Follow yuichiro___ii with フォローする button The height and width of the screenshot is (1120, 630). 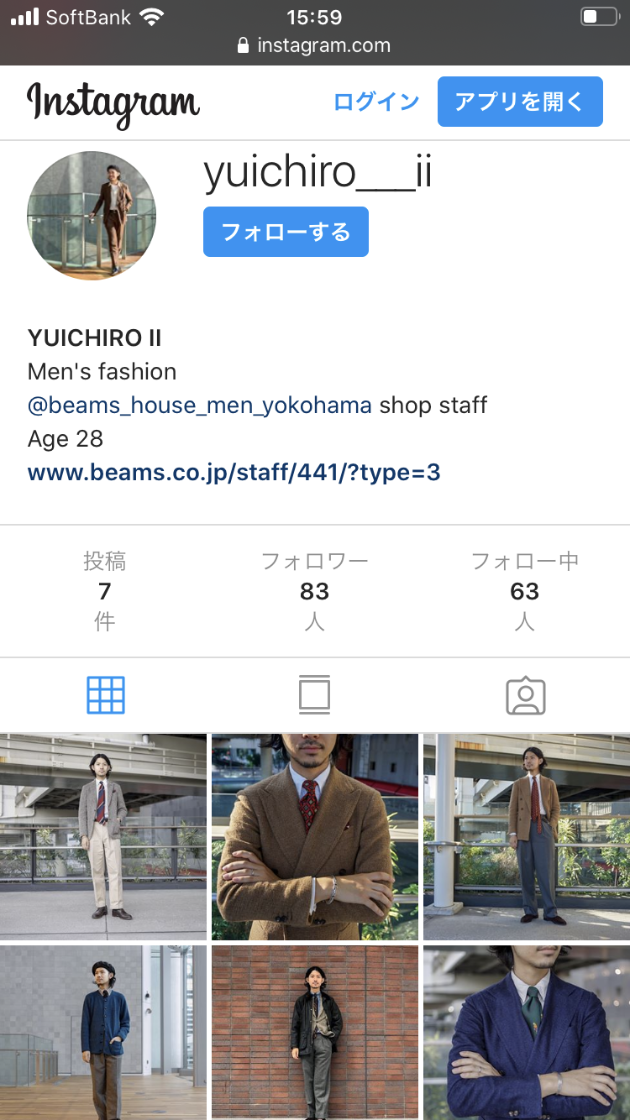coord(285,232)
